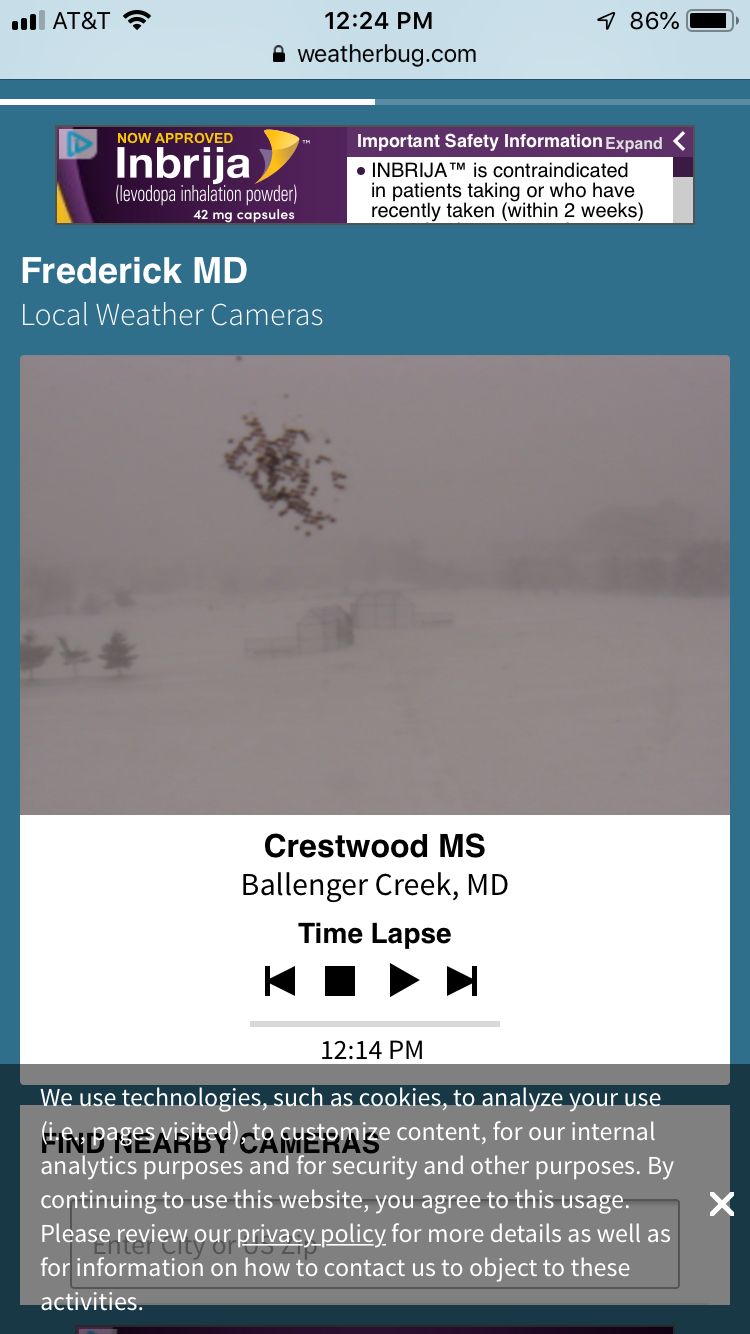This screenshot has width=750, height=1334.
Task: Dismiss the cookie notice banner
Action: pos(722,1204)
